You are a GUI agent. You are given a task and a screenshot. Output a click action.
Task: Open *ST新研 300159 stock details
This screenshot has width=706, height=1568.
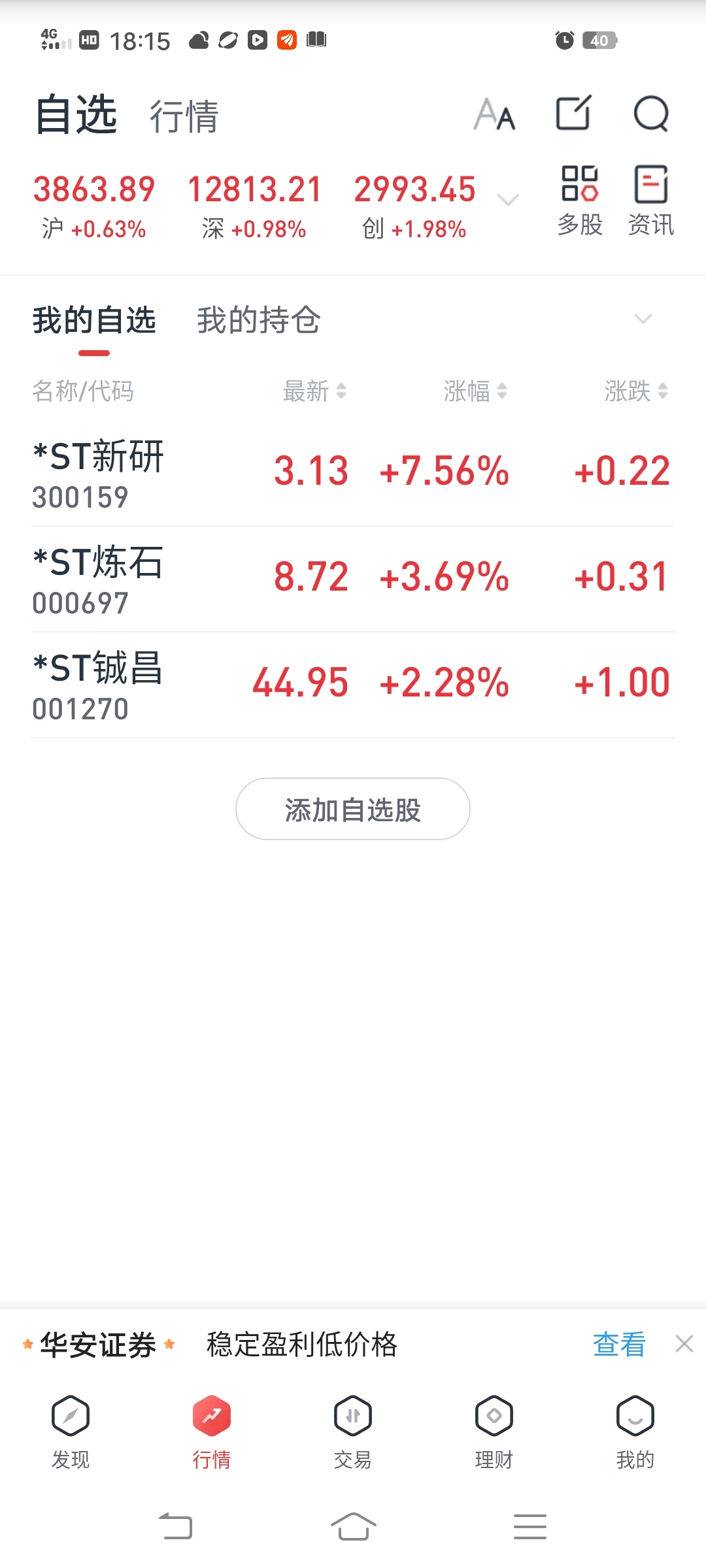coord(353,474)
